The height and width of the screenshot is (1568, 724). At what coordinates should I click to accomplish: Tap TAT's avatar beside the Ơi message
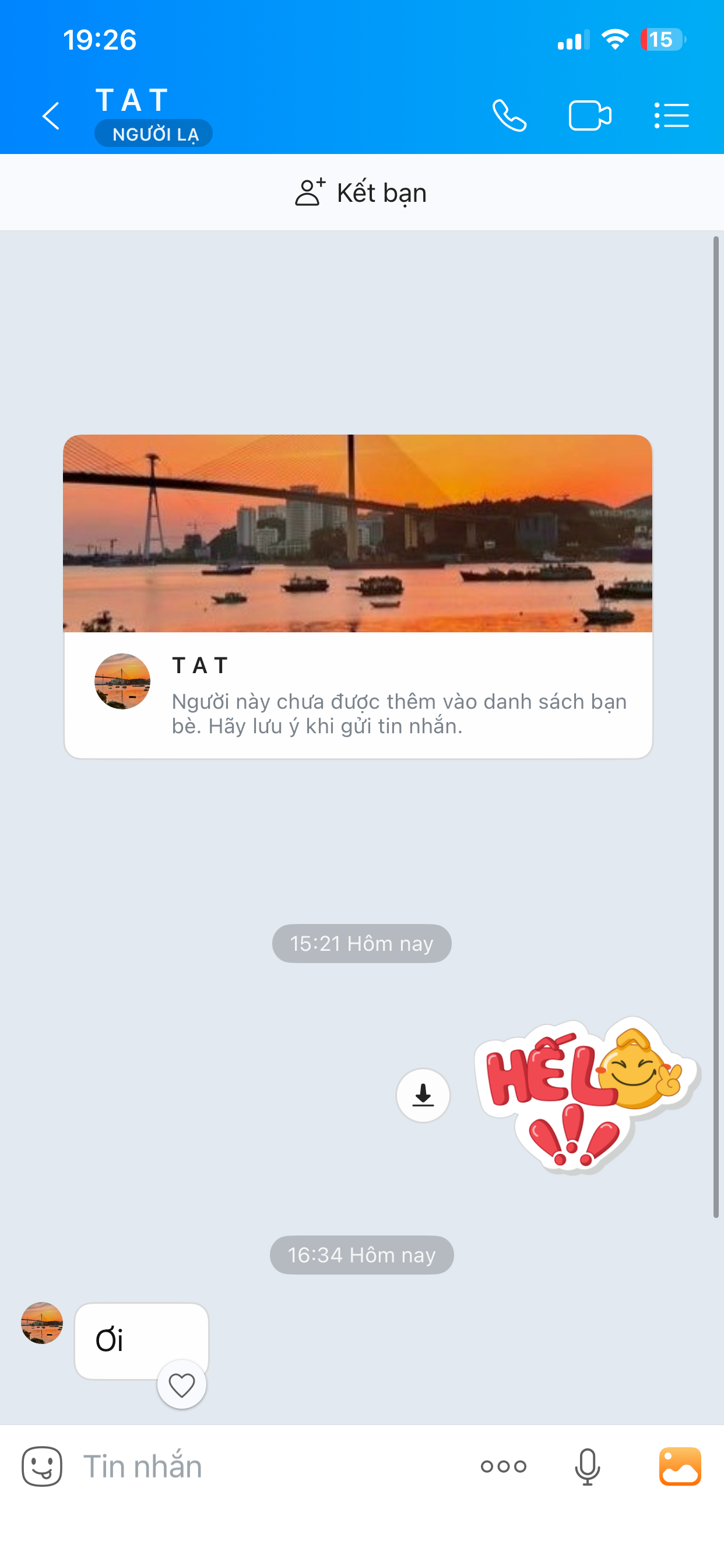pos(42,1322)
